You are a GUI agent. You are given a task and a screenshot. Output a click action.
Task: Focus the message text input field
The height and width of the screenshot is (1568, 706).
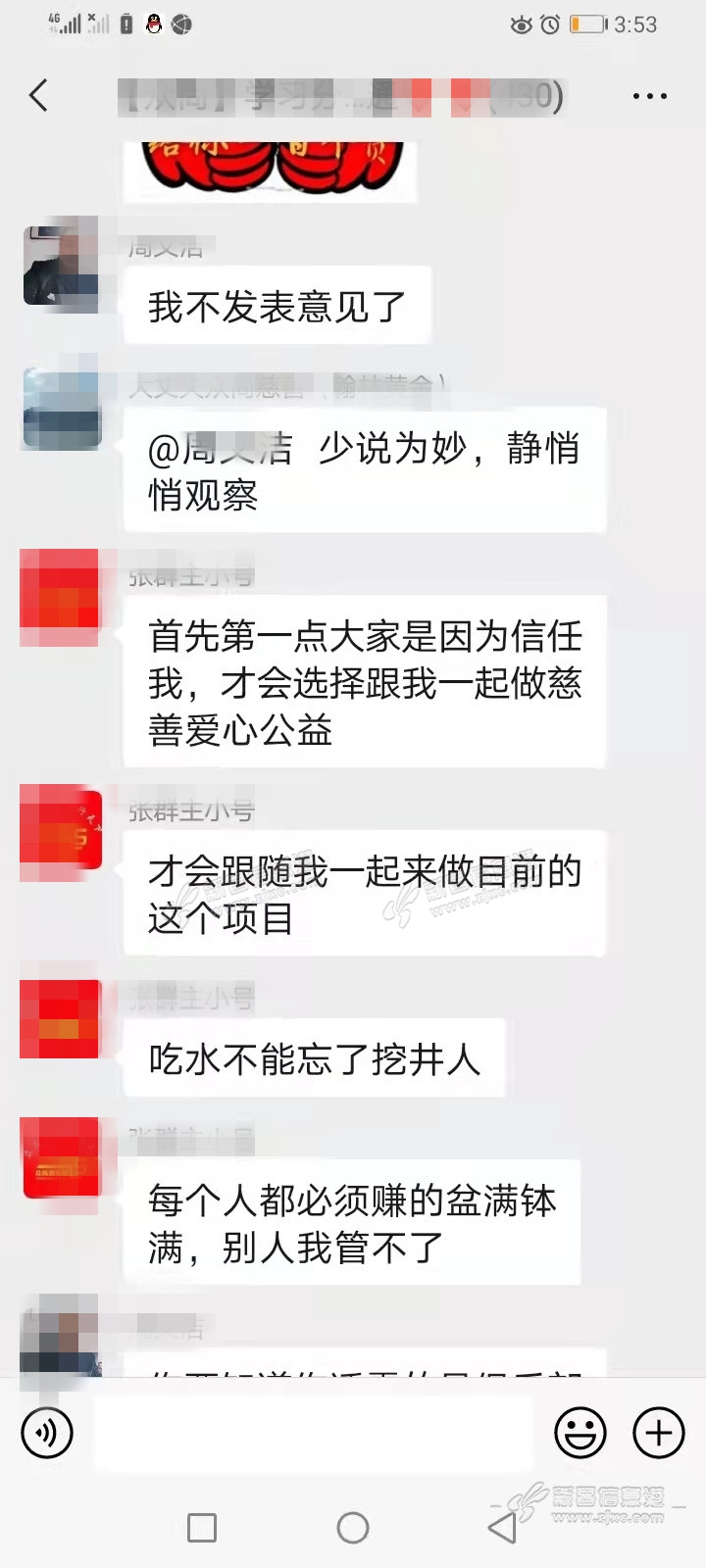[x=314, y=1433]
